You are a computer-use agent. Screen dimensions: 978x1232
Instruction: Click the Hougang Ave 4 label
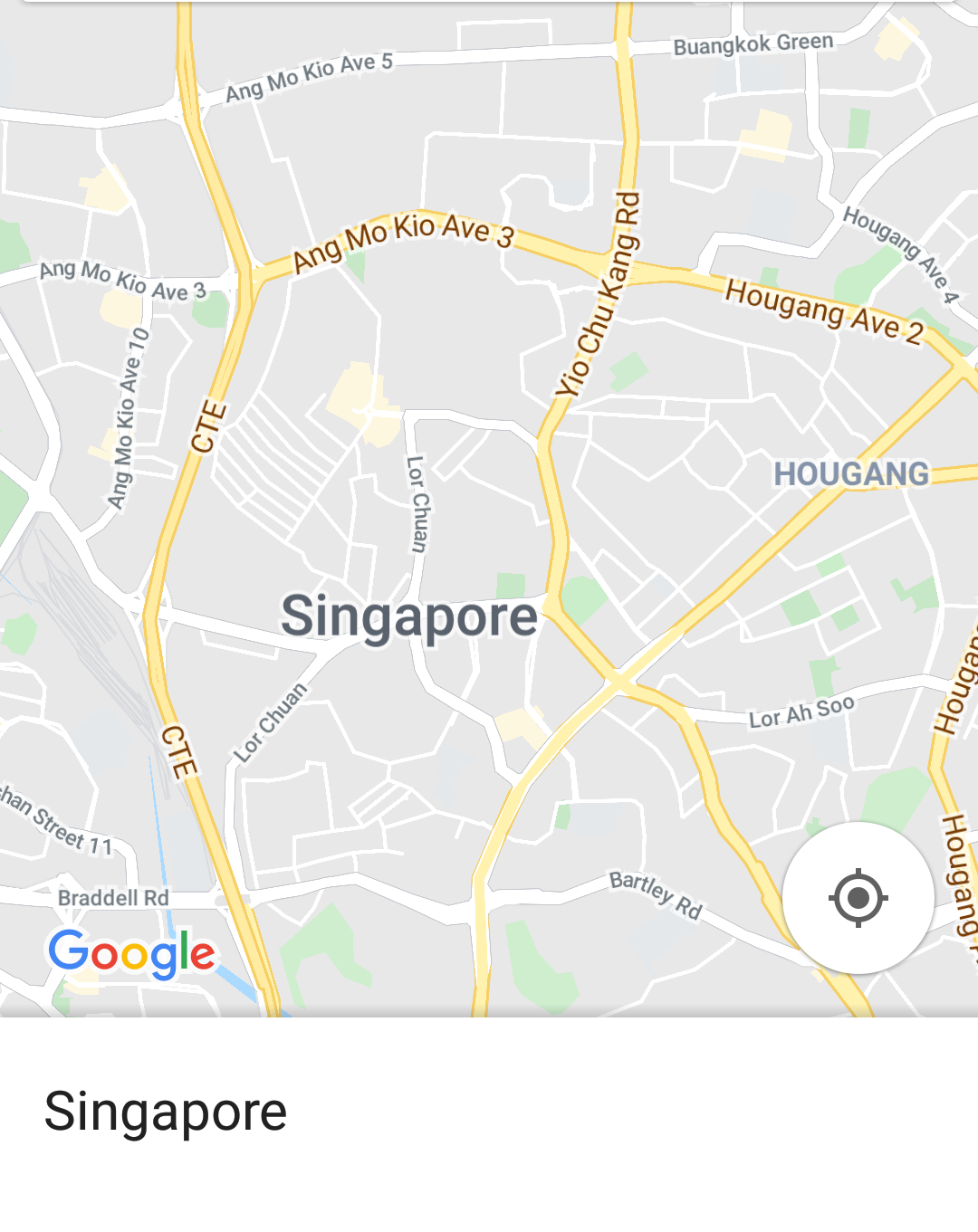896,253
